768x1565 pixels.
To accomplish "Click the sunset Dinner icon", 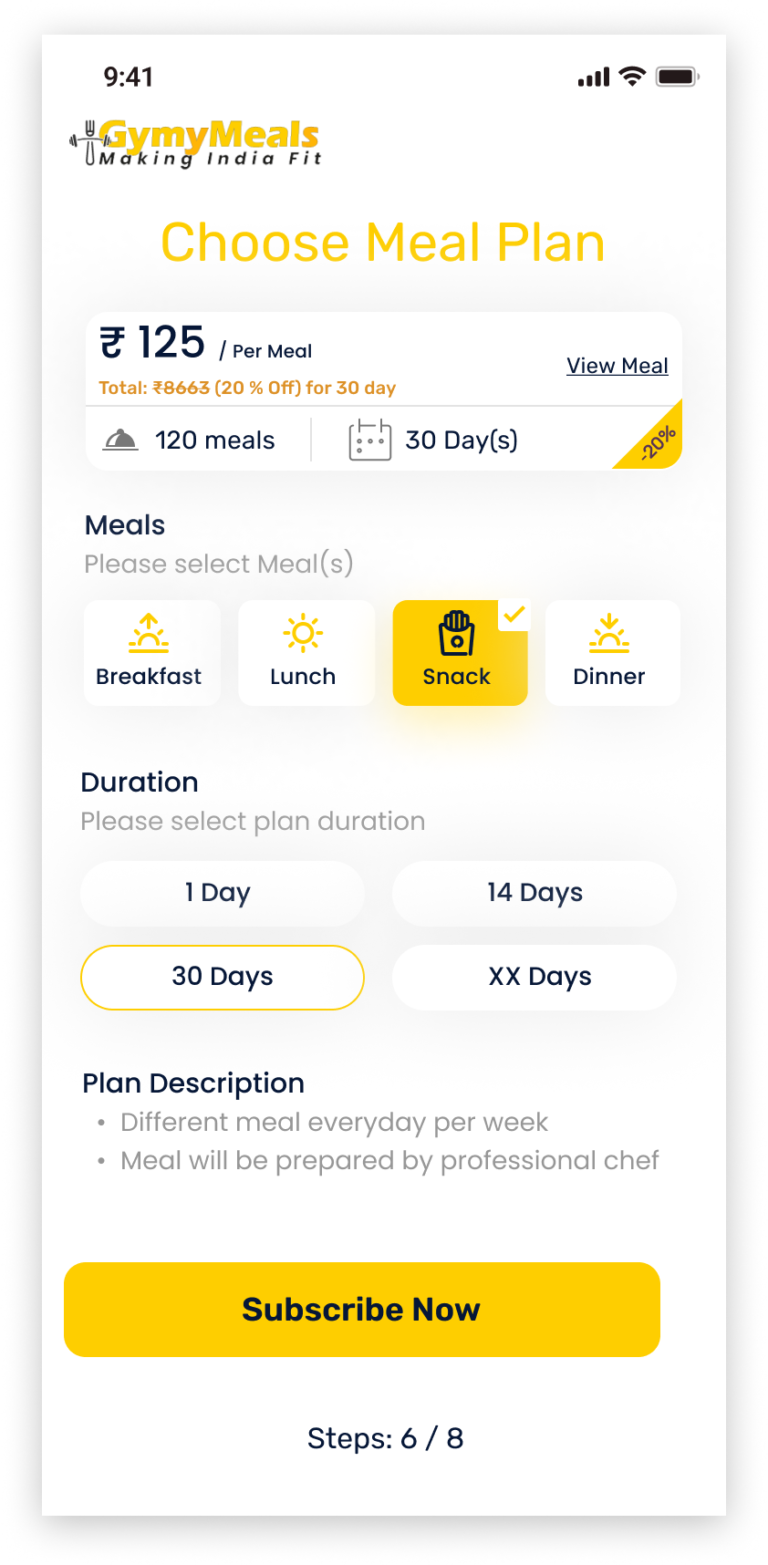I will [x=611, y=632].
